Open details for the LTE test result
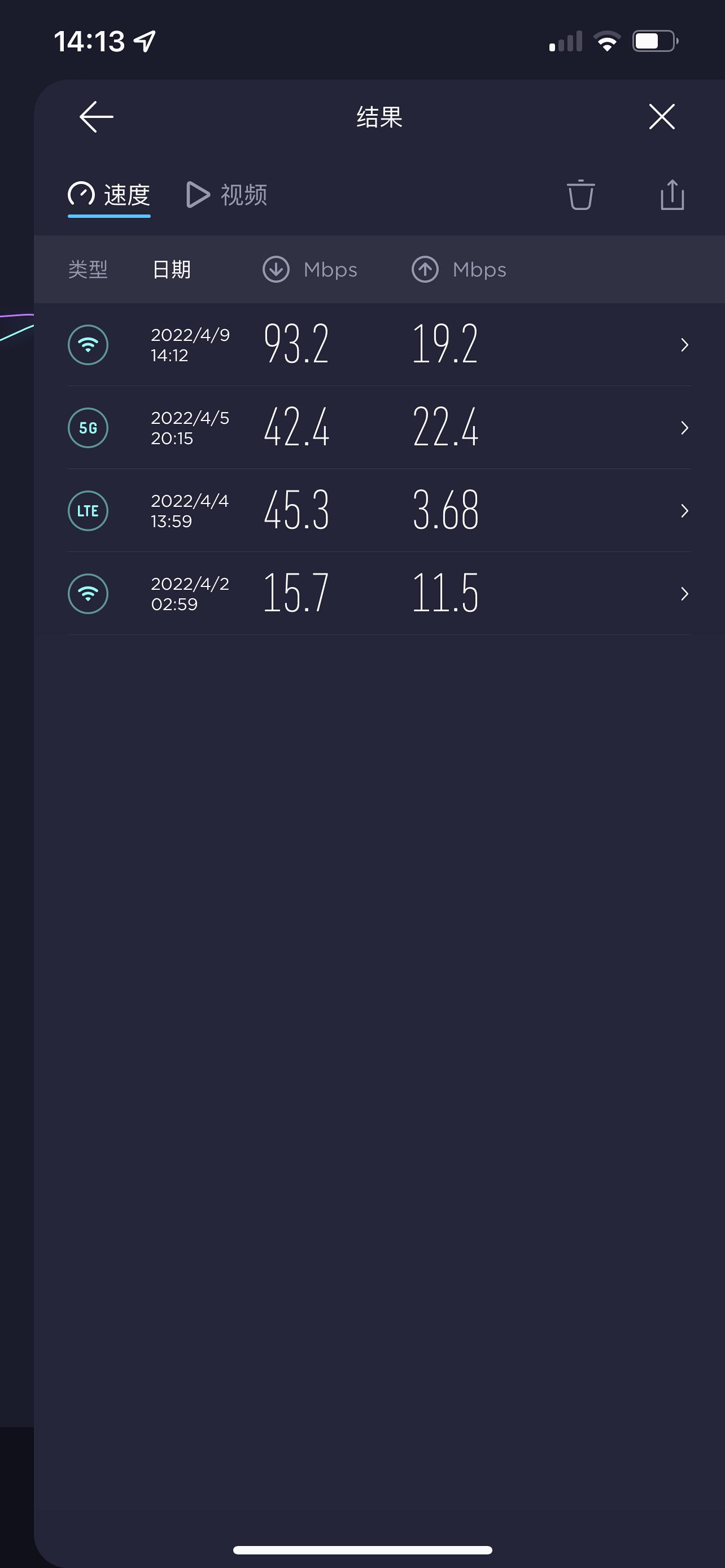Viewport: 725px width, 1568px height. [684, 511]
